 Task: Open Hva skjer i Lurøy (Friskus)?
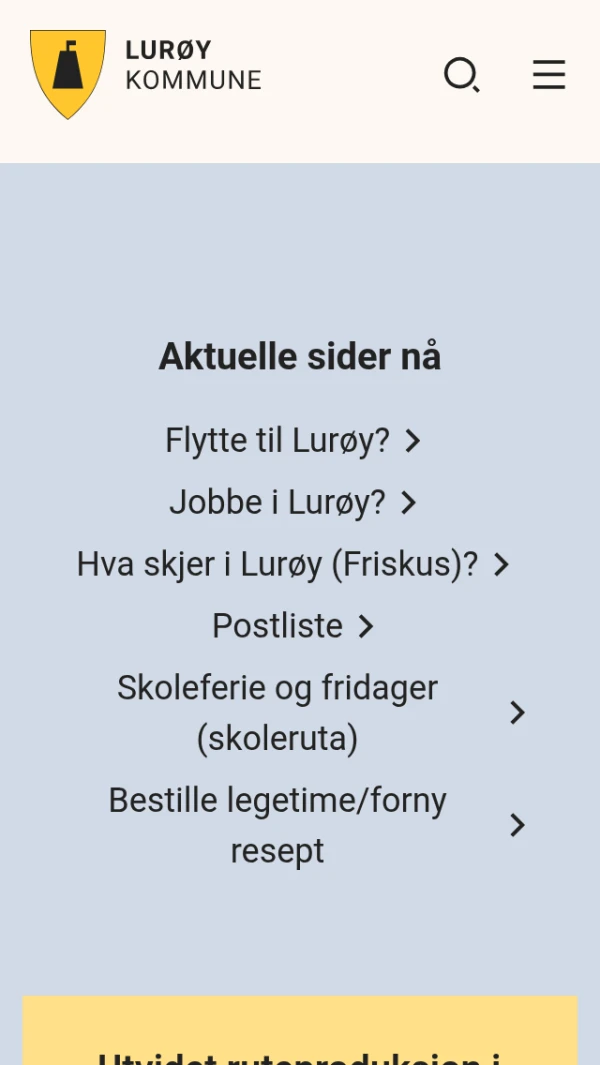point(293,564)
